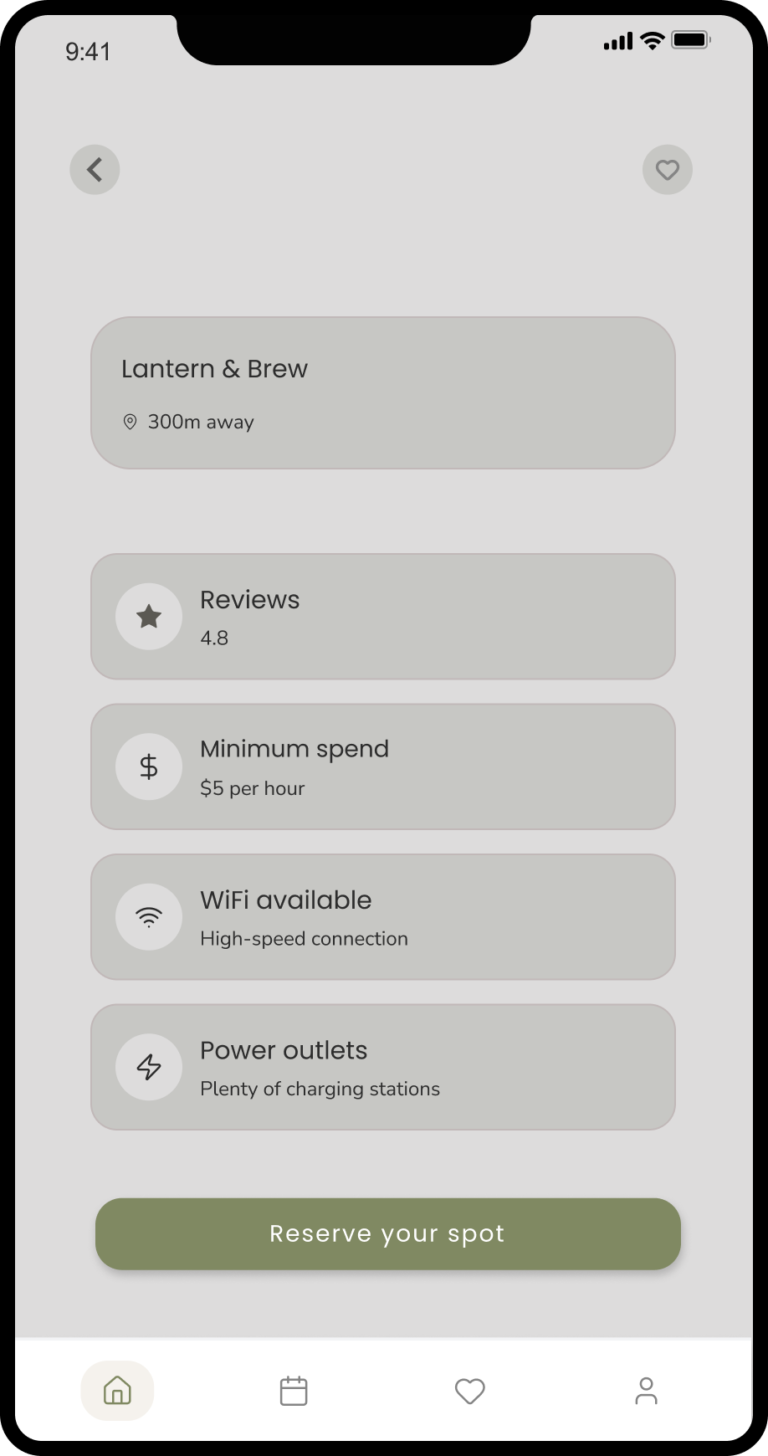Favorite Lantern & Brew with the heart

click(667, 170)
